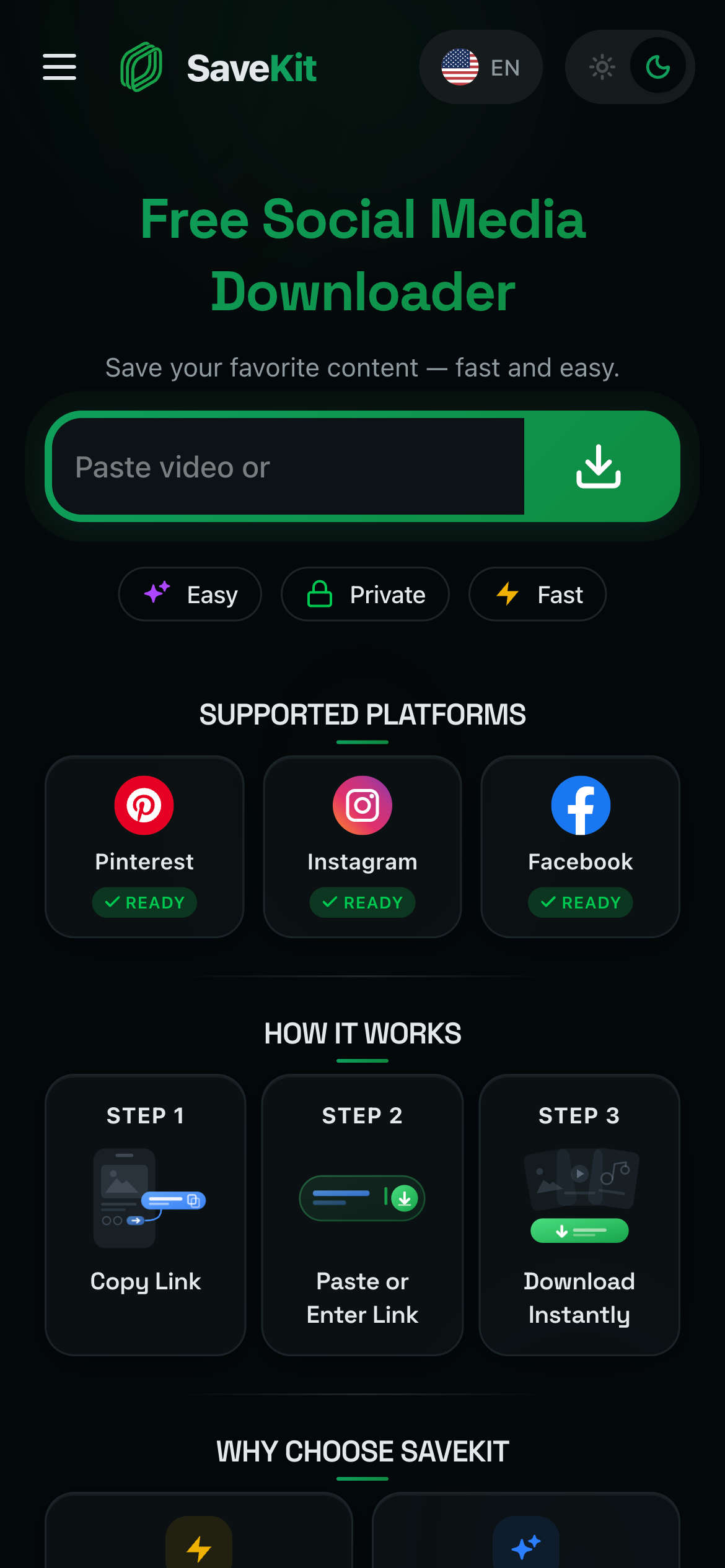Toggle the theme switcher
Image resolution: width=725 pixels, height=1568 pixels.
pos(629,67)
